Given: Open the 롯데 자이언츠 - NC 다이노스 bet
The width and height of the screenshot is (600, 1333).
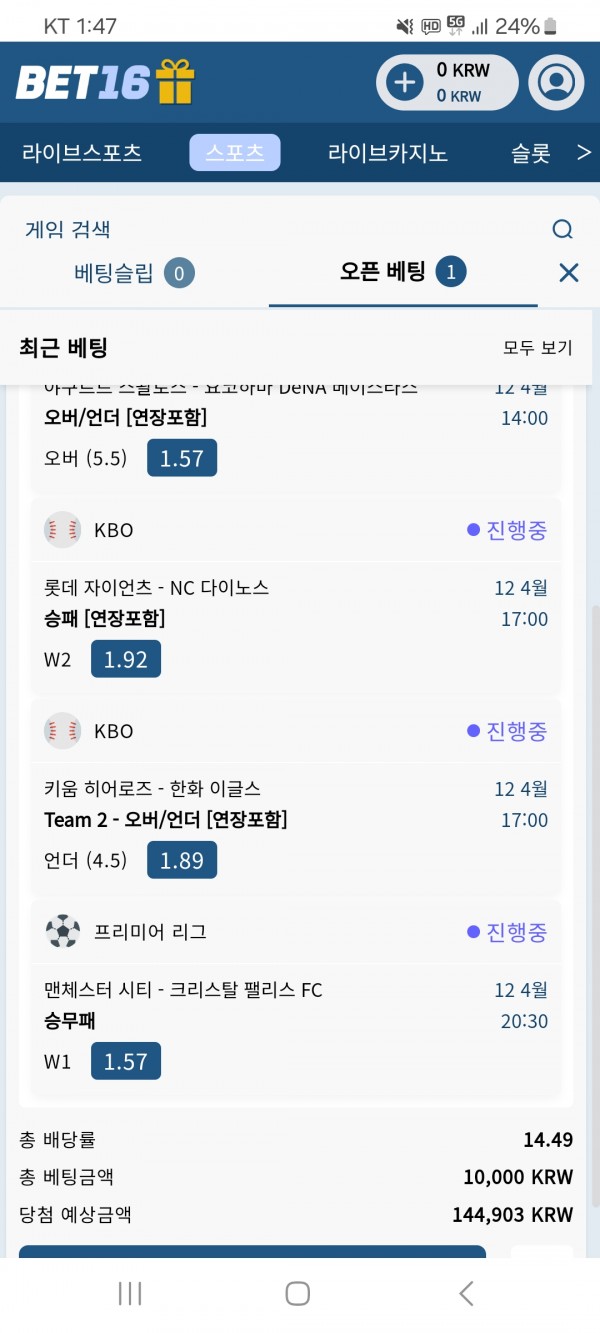Looking at the screenshot, I should (296, 596).
